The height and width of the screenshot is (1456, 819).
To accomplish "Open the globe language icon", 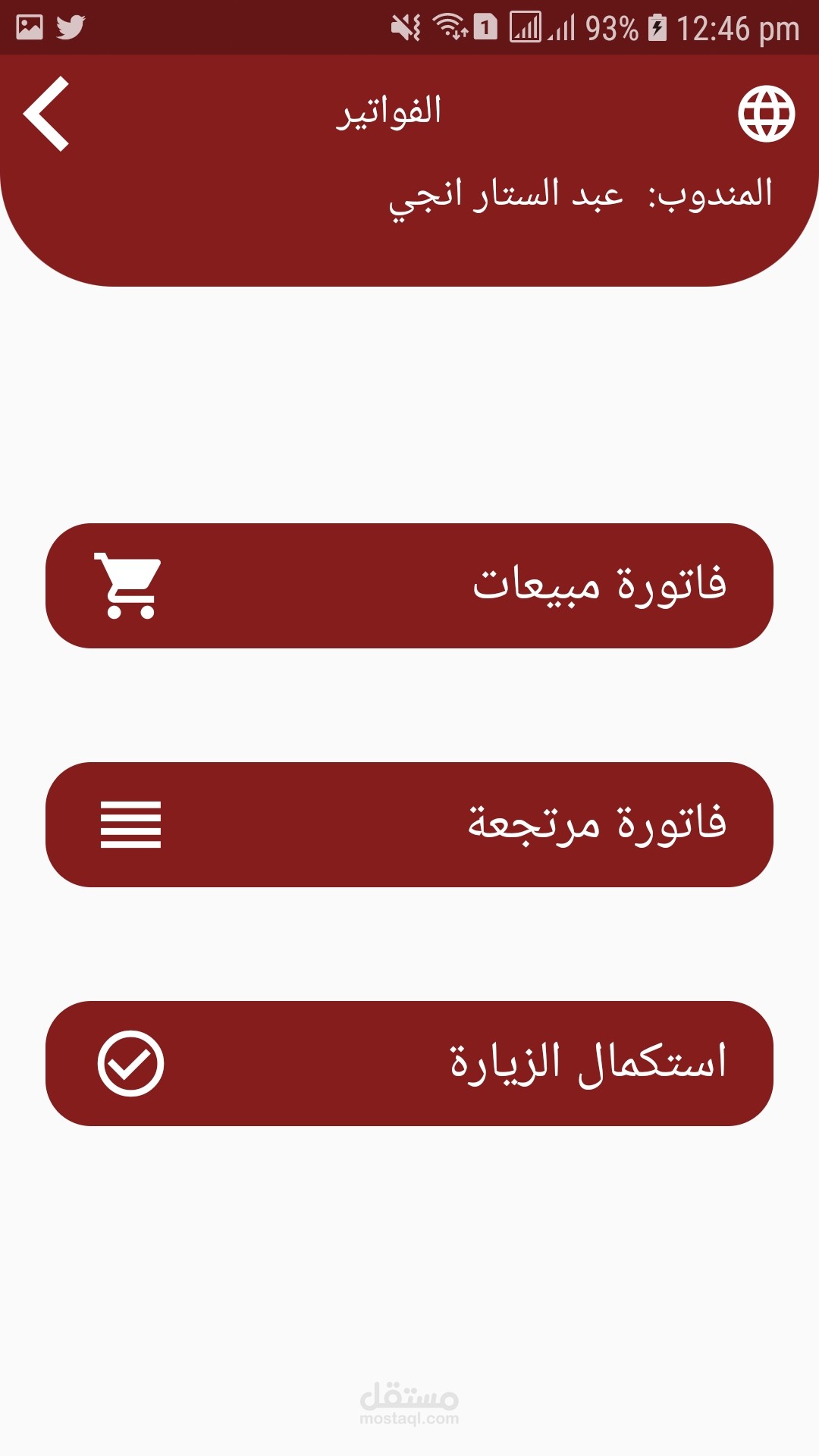I will point(766,114).
